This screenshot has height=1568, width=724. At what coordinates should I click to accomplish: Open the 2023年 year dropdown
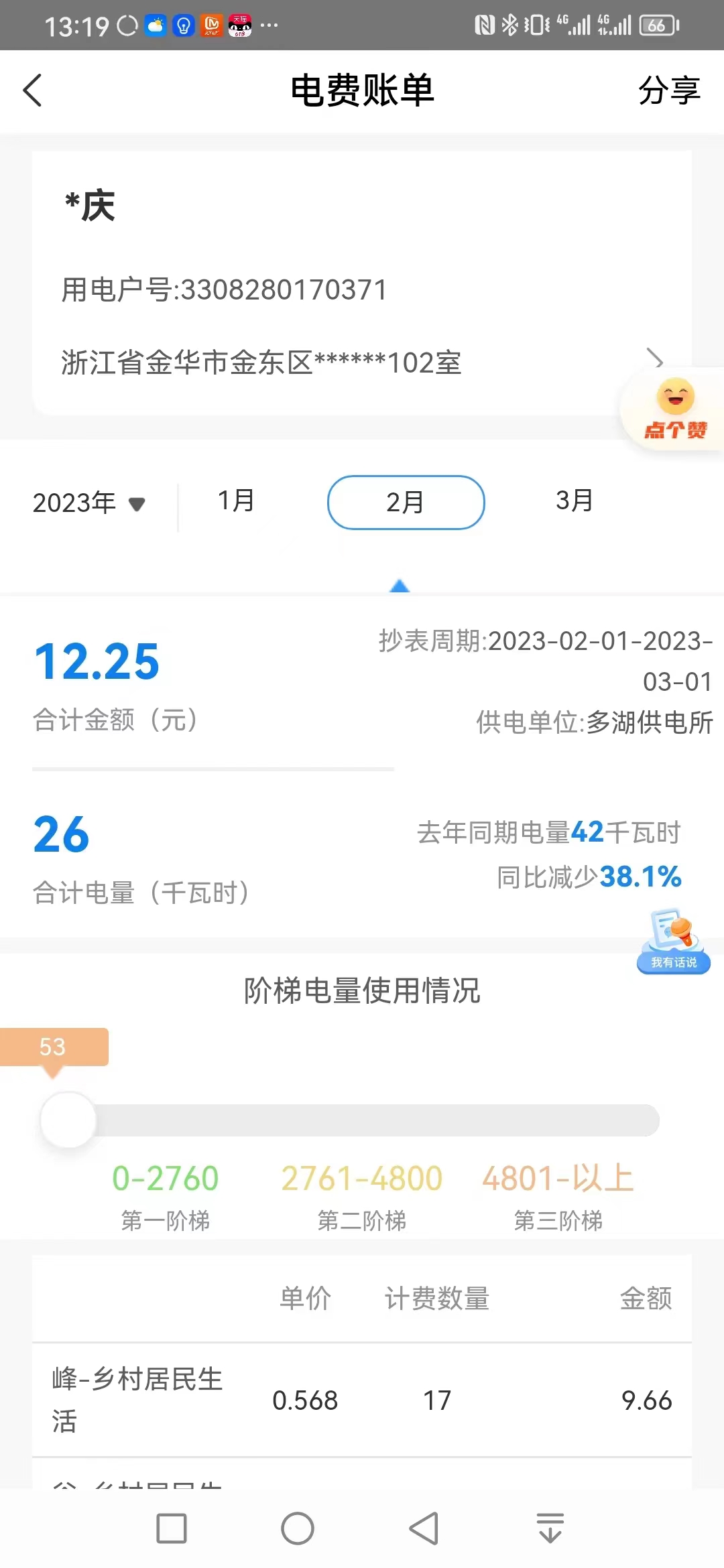click(88, 503)
